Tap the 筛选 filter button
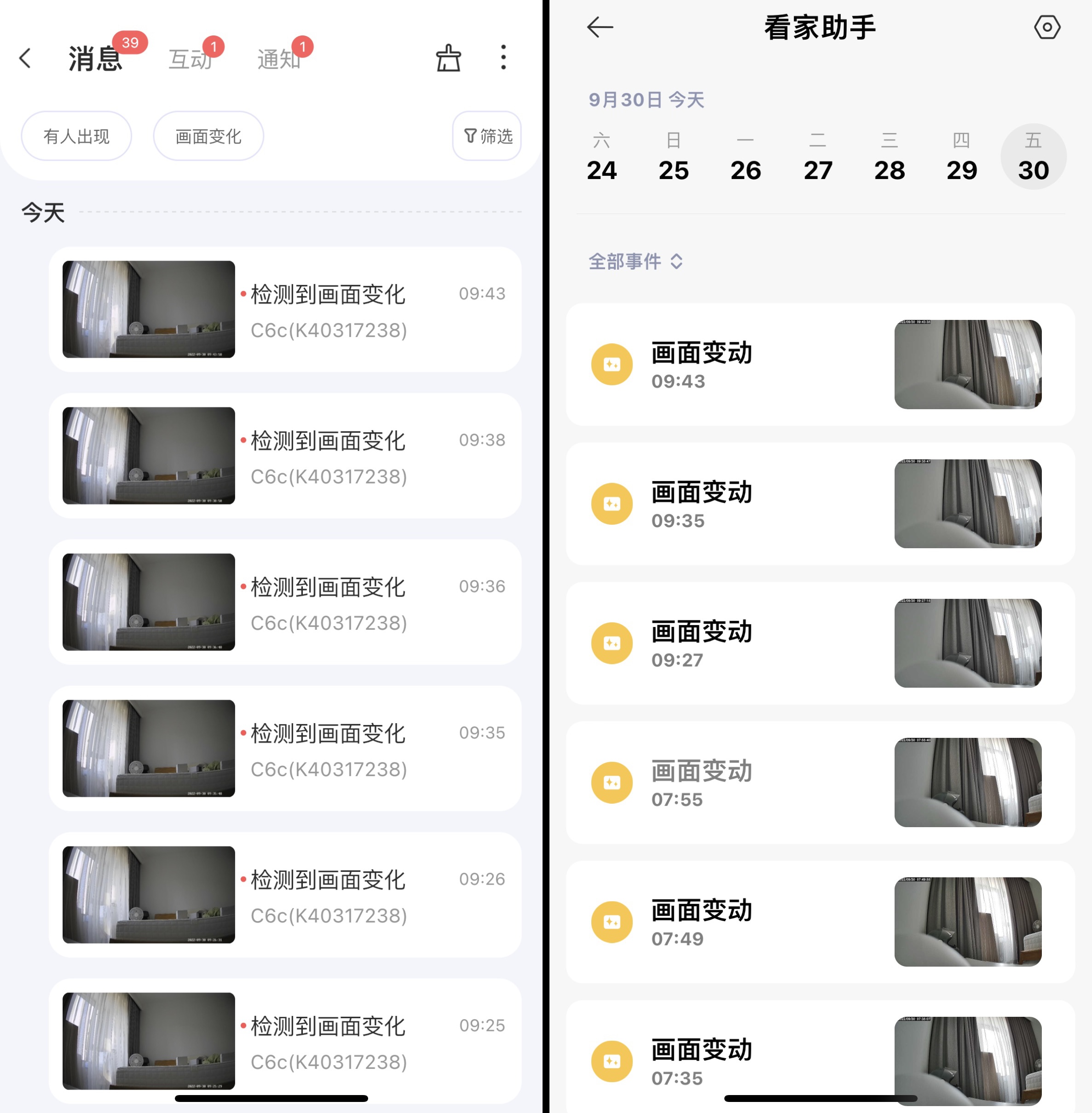1092x1113 pixels. 486,136
